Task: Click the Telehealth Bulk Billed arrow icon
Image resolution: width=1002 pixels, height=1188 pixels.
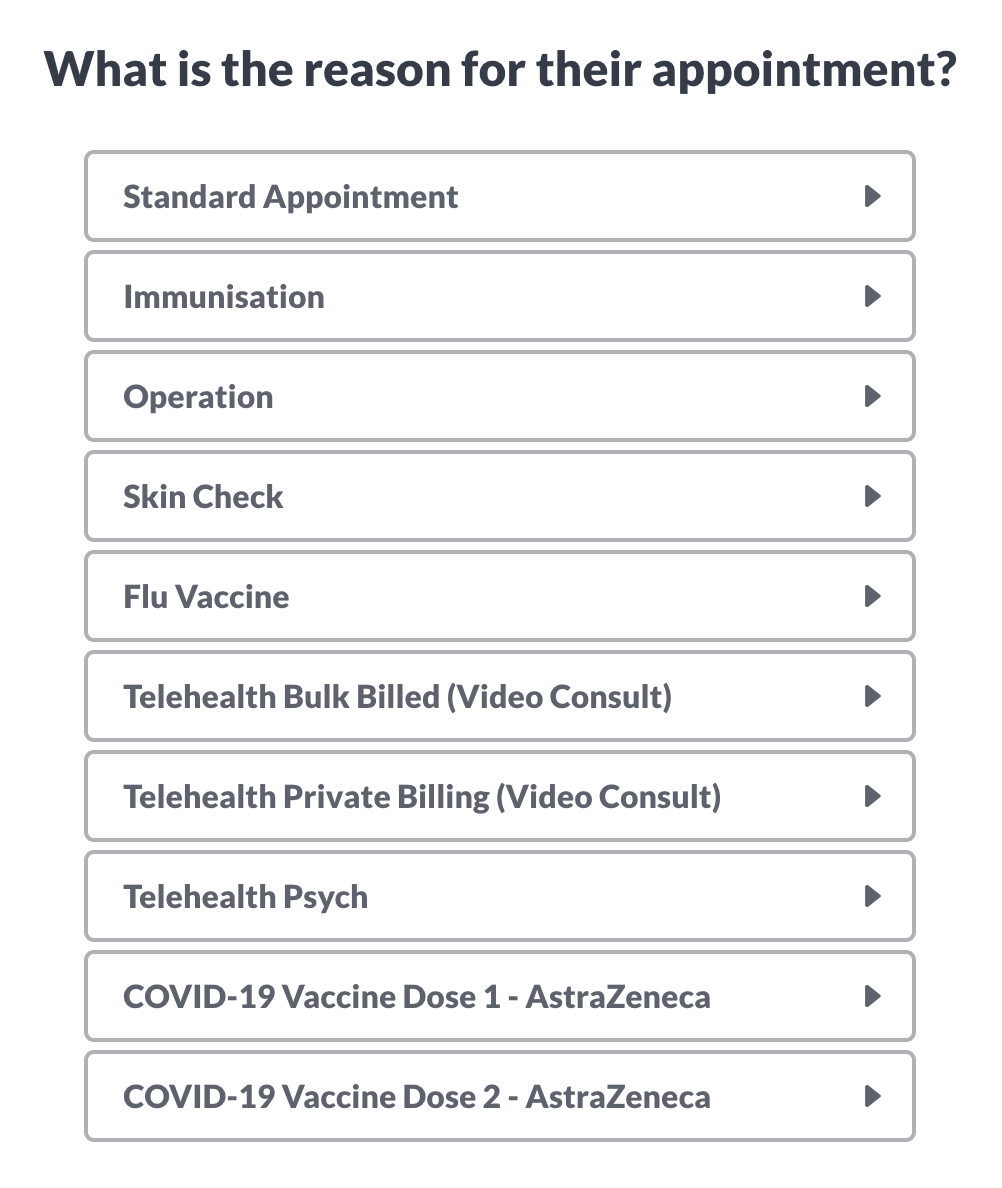Action: (874, 696)
